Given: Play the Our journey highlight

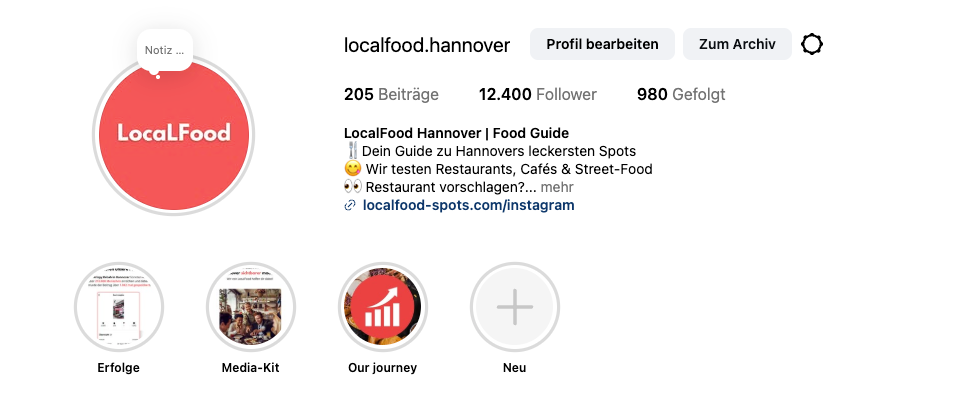Looking at the screenshot, I should 382,307.
